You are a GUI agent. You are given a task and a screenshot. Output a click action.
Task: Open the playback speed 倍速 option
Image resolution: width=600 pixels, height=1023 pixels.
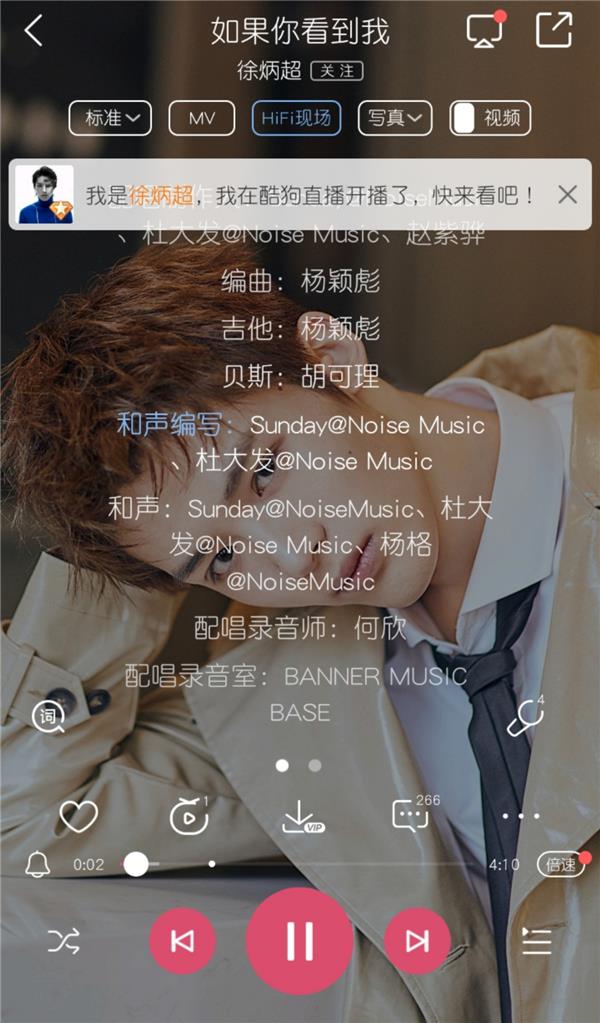559,864
